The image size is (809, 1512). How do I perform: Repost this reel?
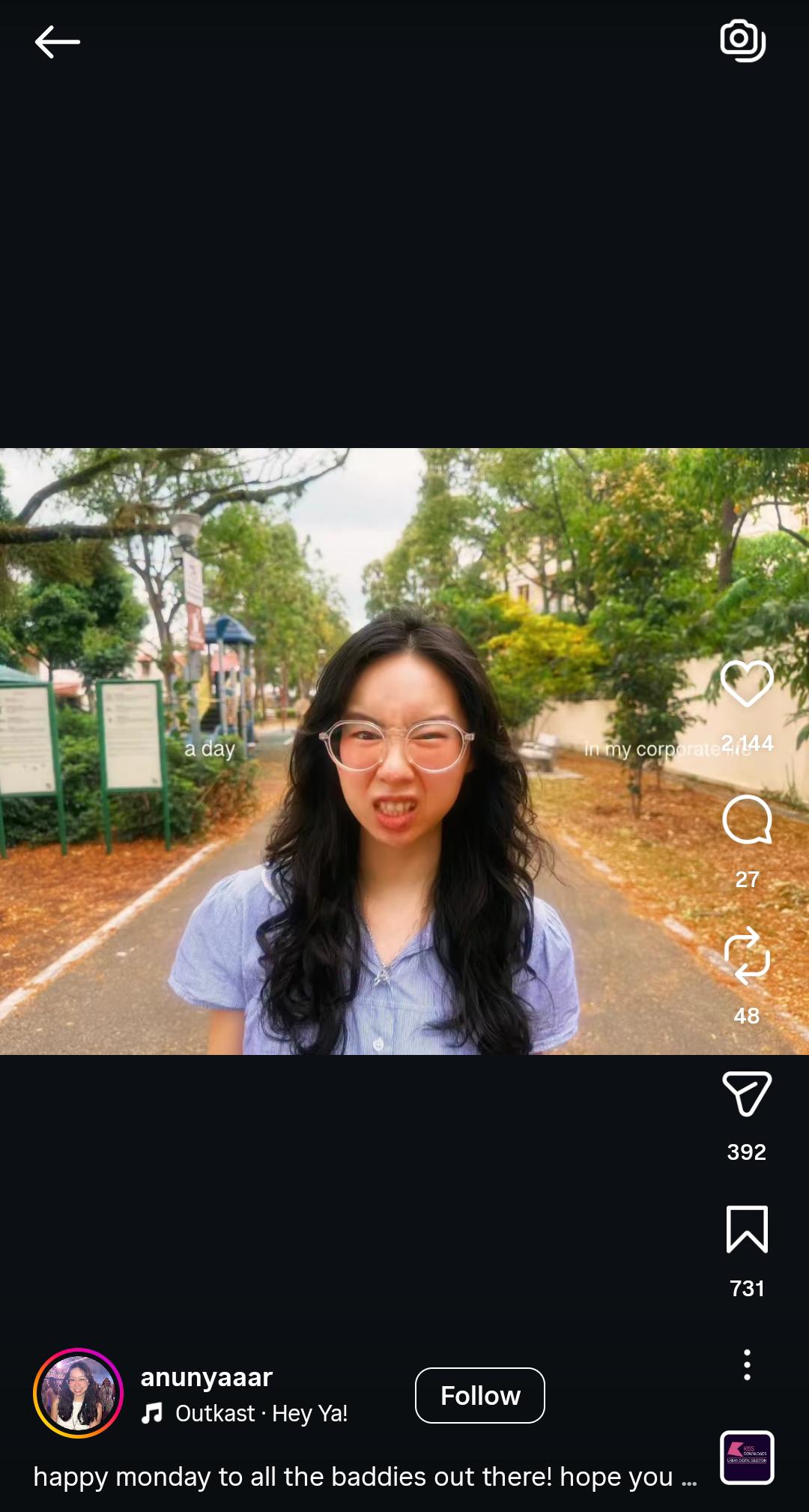click(x=747, y=956)
